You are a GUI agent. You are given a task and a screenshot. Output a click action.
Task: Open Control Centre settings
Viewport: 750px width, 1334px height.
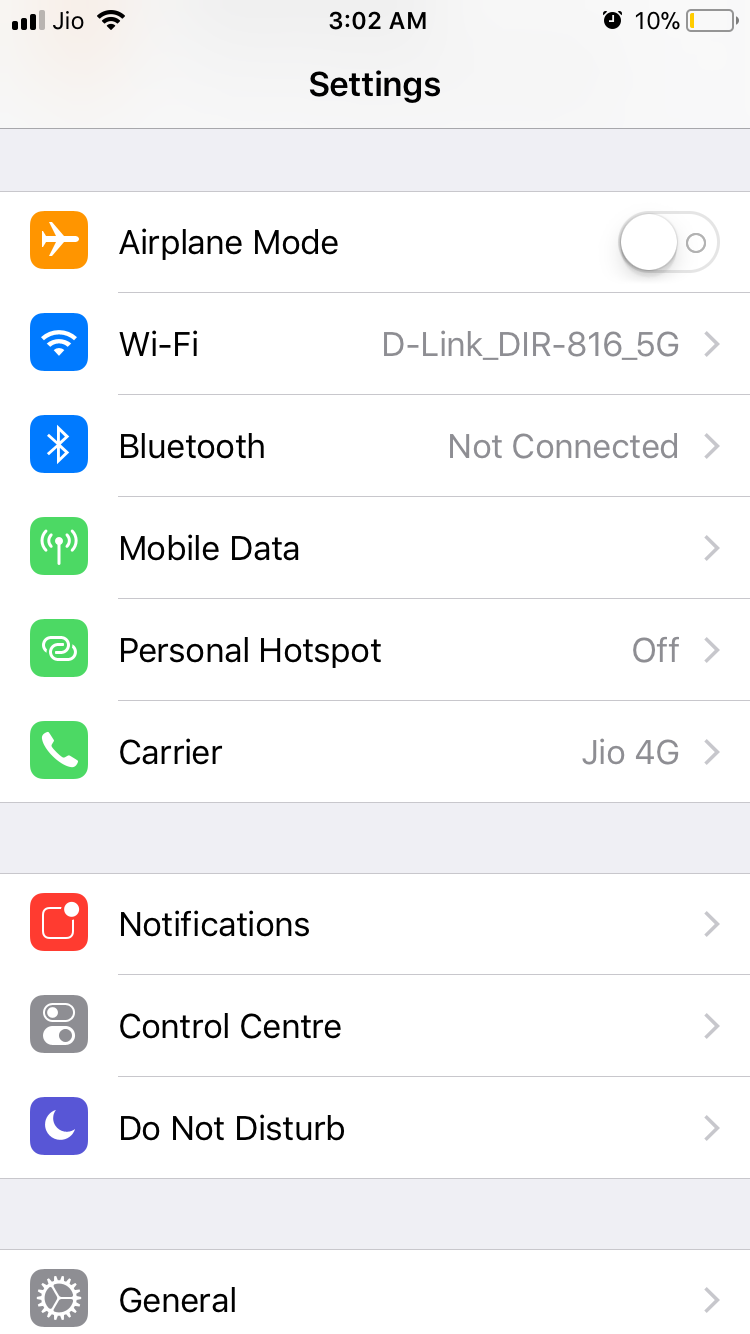pyautogui.click(x=375, y=1027)
